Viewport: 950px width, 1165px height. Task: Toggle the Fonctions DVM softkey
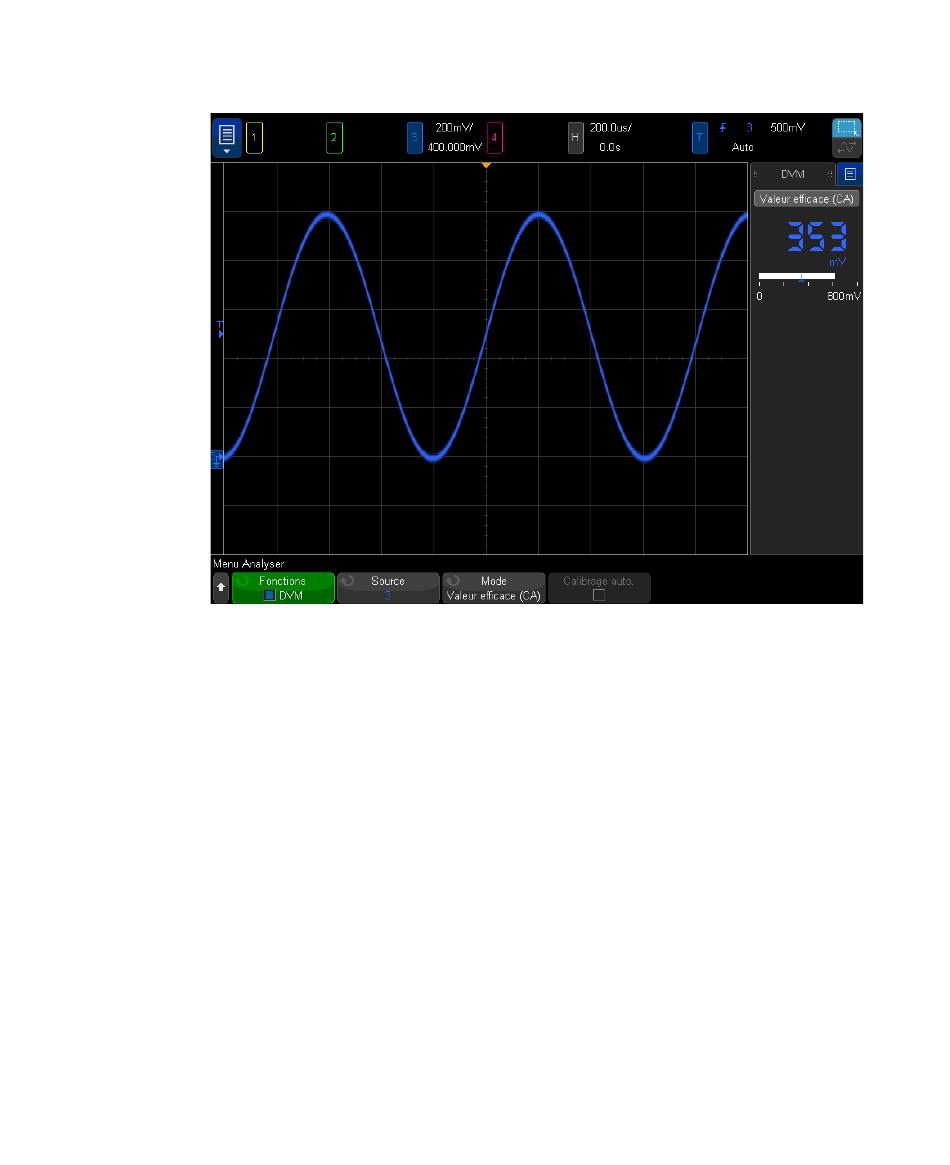tap(283, 588)
